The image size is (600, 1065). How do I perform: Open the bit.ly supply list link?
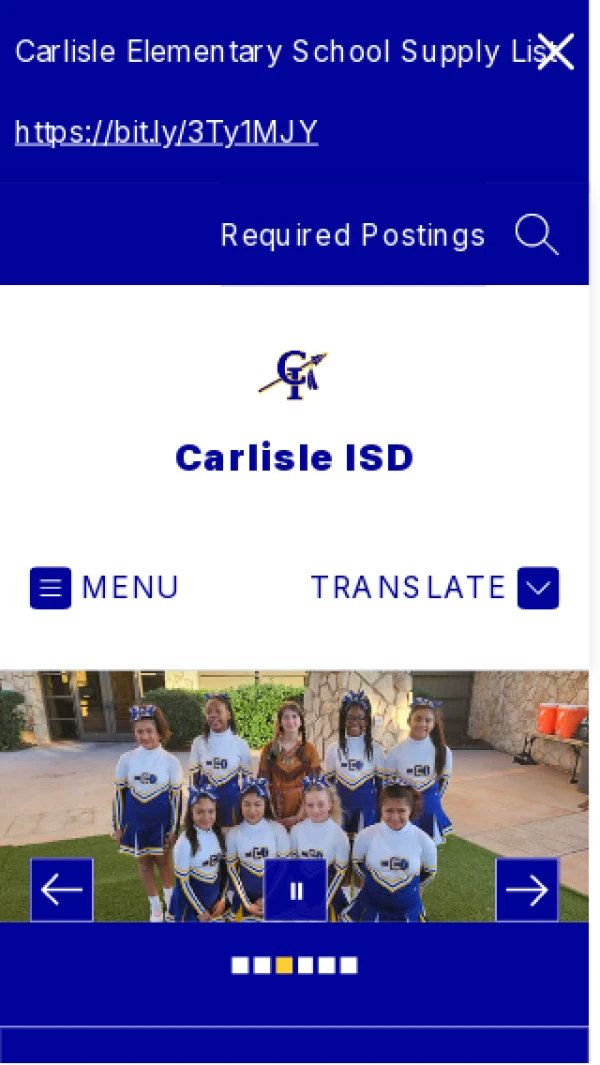[x=166, y=132]
